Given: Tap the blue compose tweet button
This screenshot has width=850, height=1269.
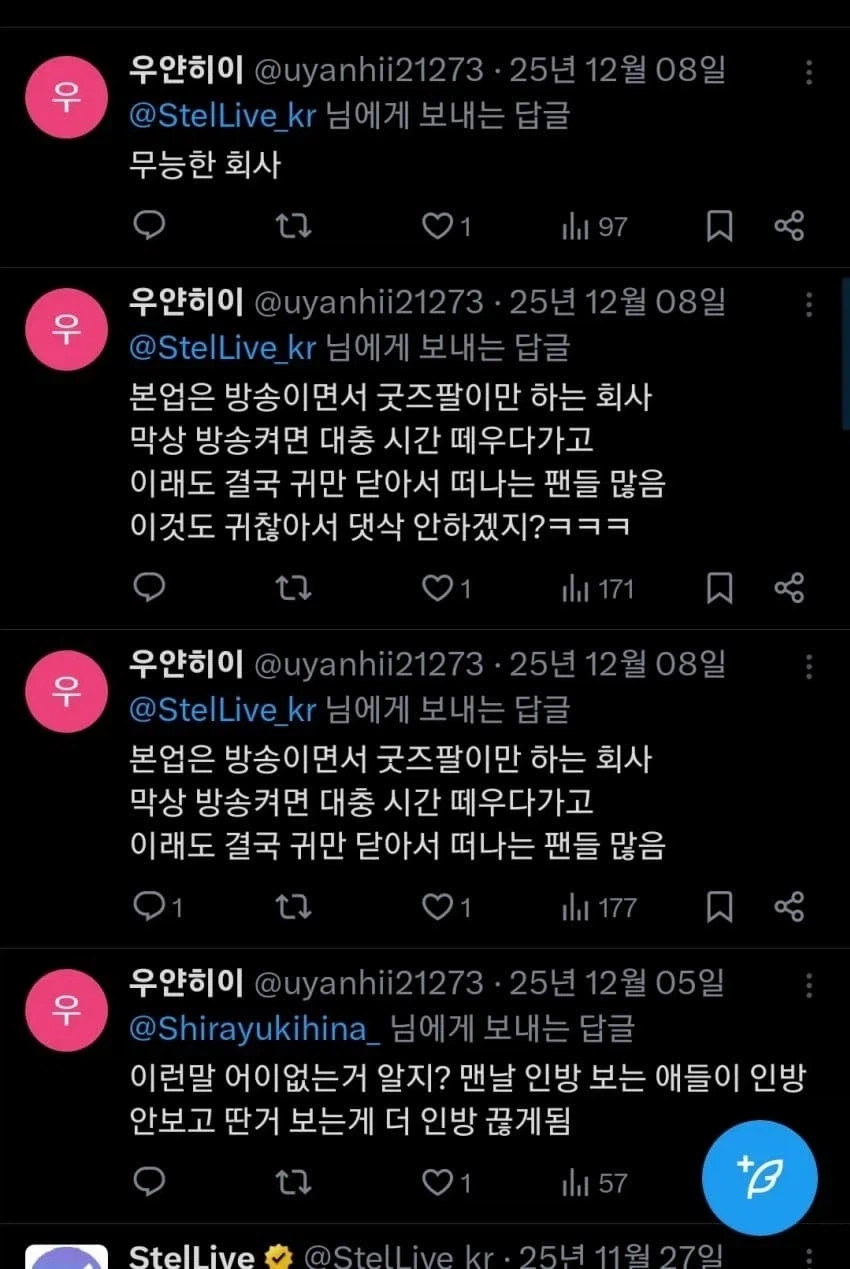Looking at the screenshot, I should coord(759,1177).
